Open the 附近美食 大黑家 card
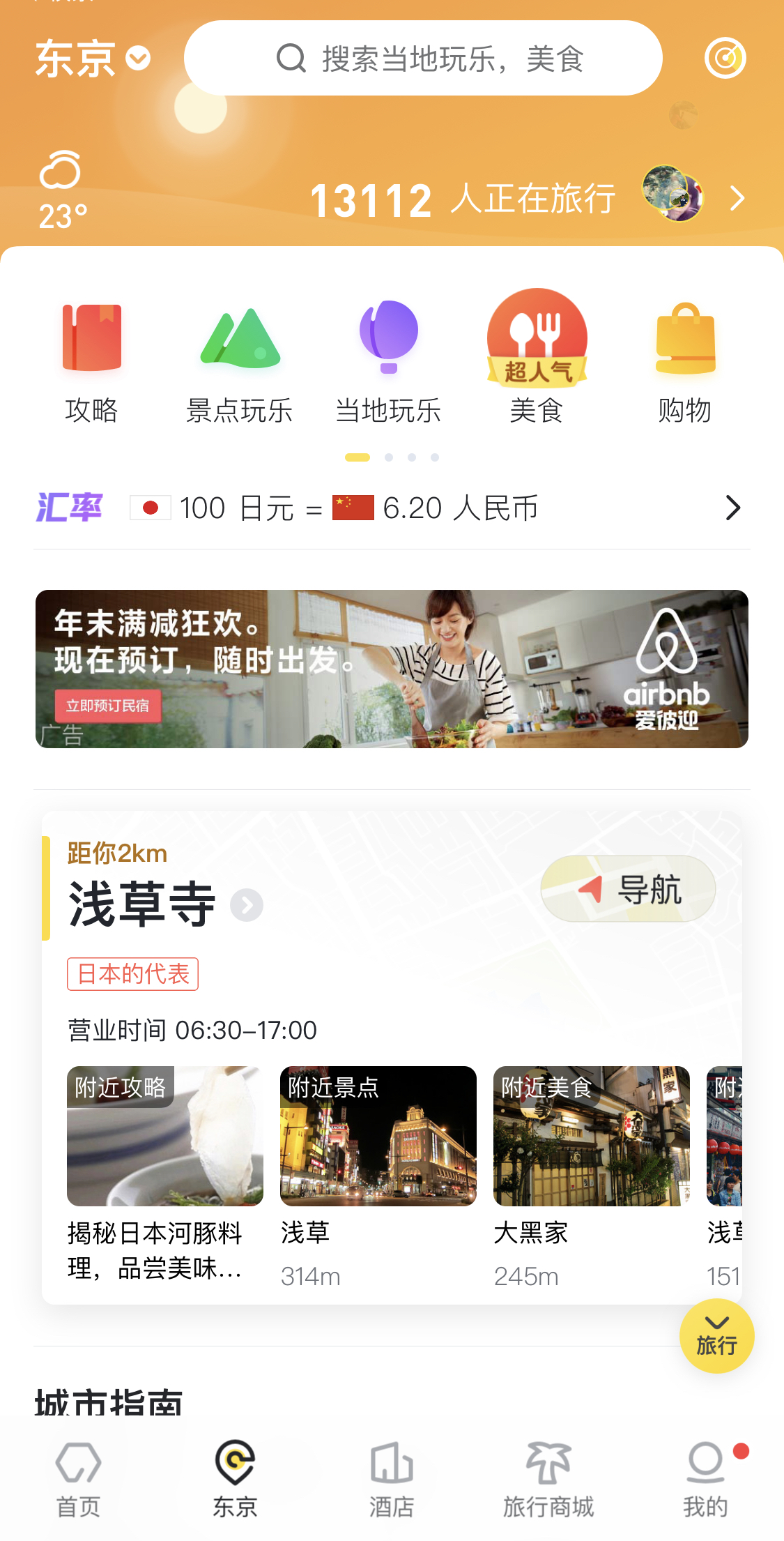 click(x=591, y=1173)
